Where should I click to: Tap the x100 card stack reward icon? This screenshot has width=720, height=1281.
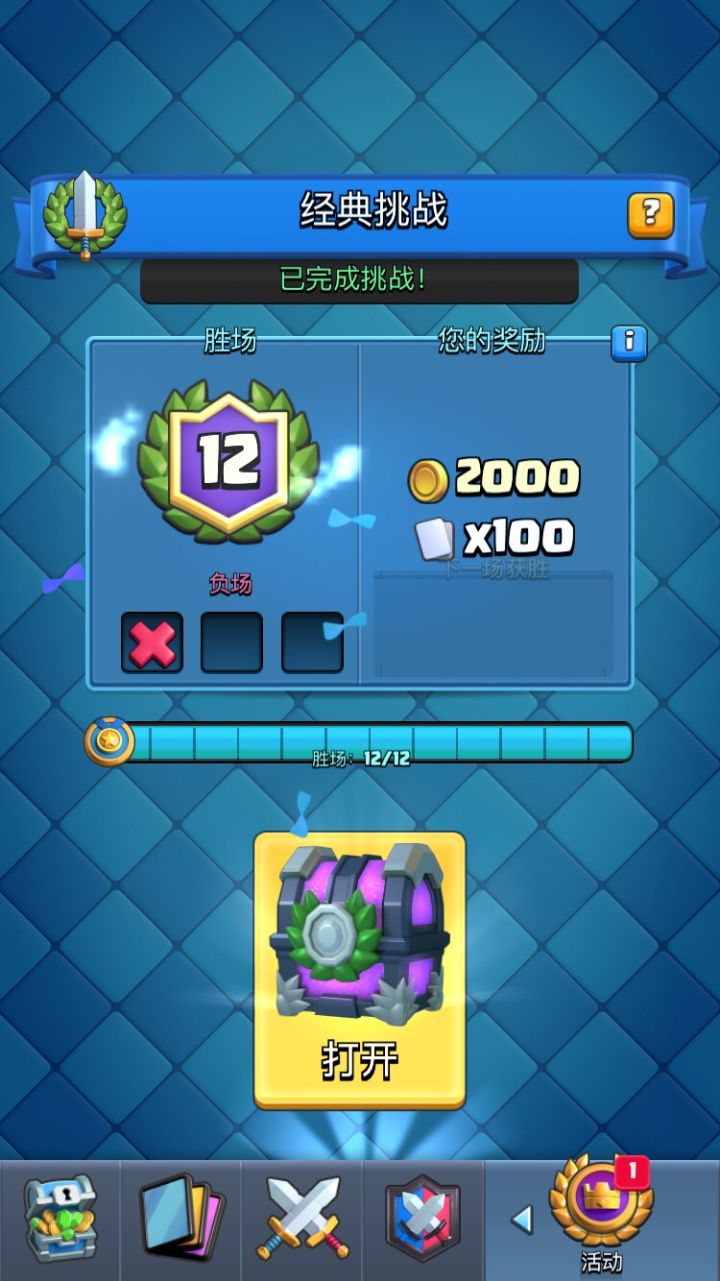(434, 537)
